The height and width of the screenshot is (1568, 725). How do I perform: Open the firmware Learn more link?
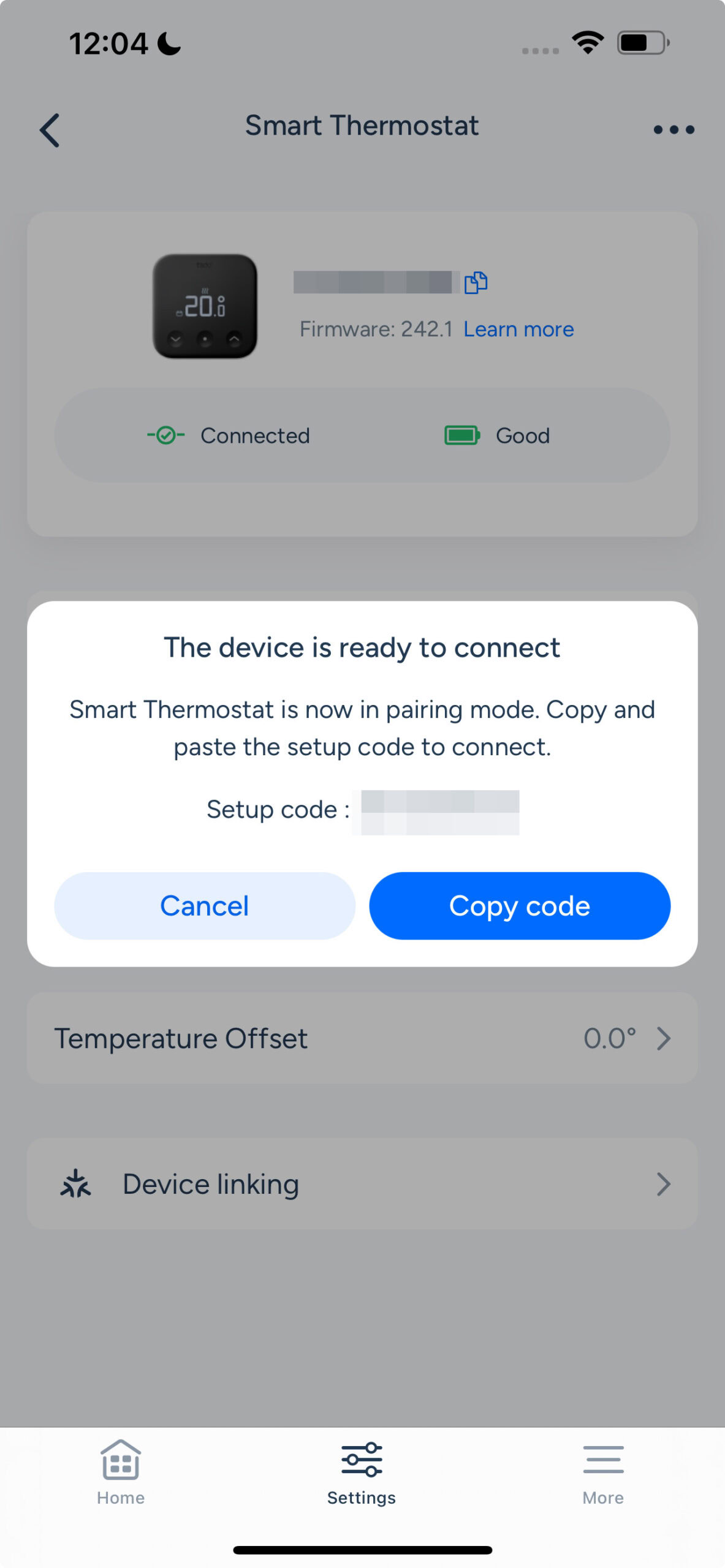pos(518,330)
